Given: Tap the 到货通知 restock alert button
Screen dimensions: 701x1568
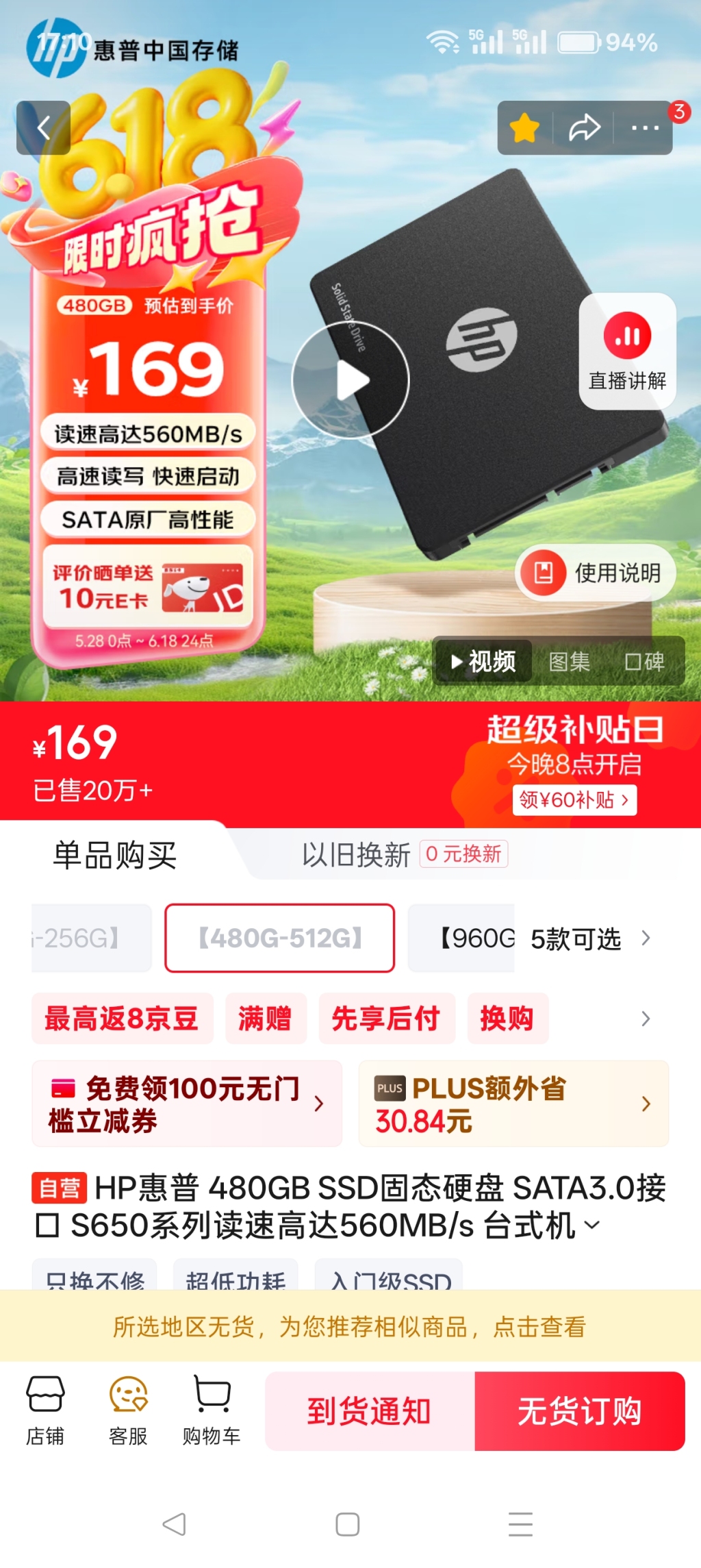Looking at the screenshot, I should click(370, 1411).
